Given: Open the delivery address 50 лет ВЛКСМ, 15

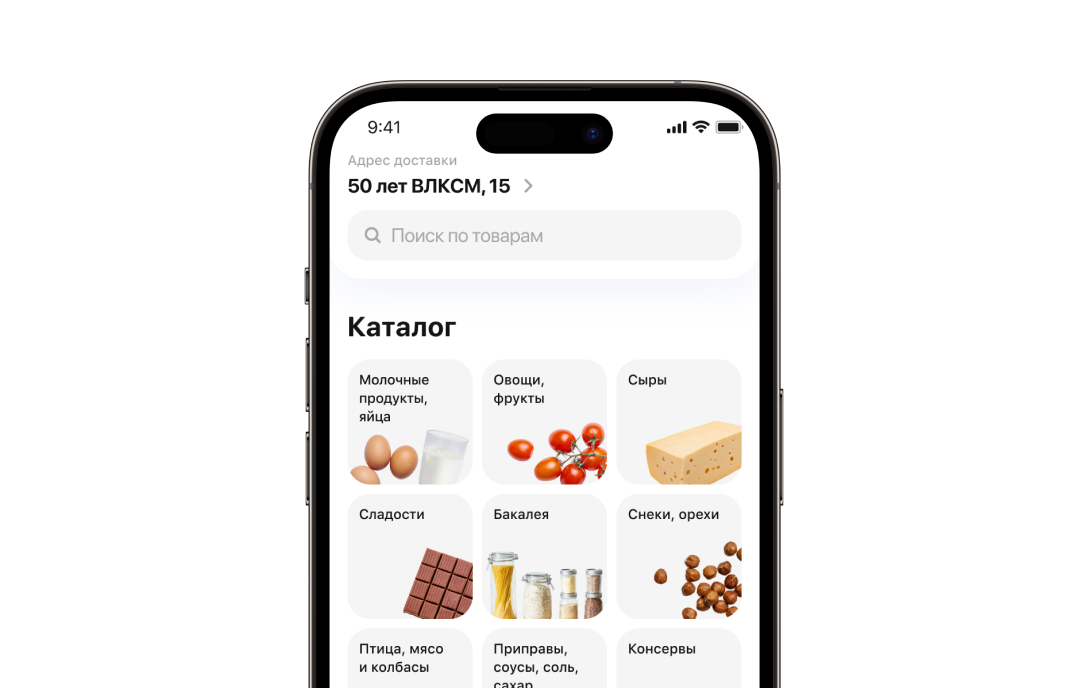Looking at the screenshot, I should click(x=440, y=186).
